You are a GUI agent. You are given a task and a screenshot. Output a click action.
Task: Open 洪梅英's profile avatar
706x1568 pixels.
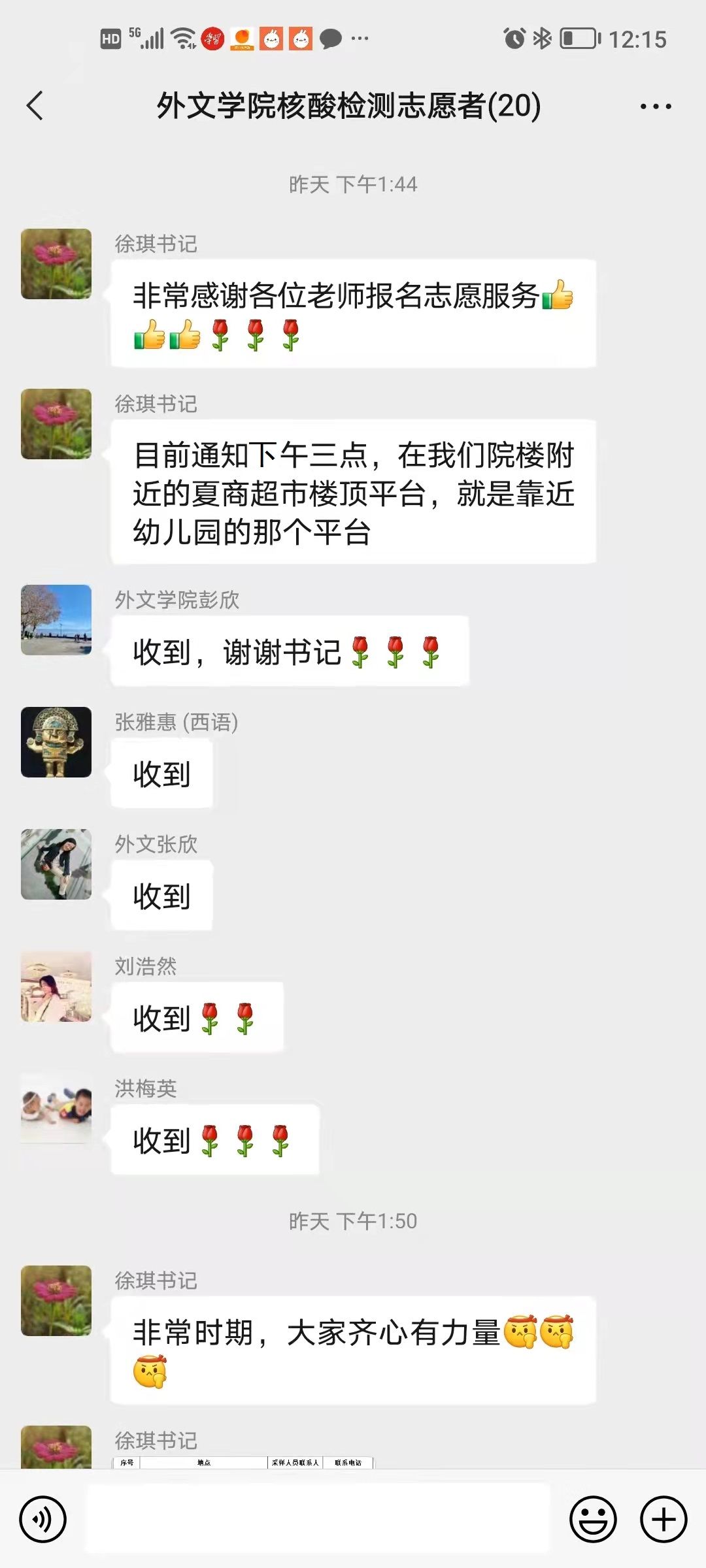click(56, 1109)
